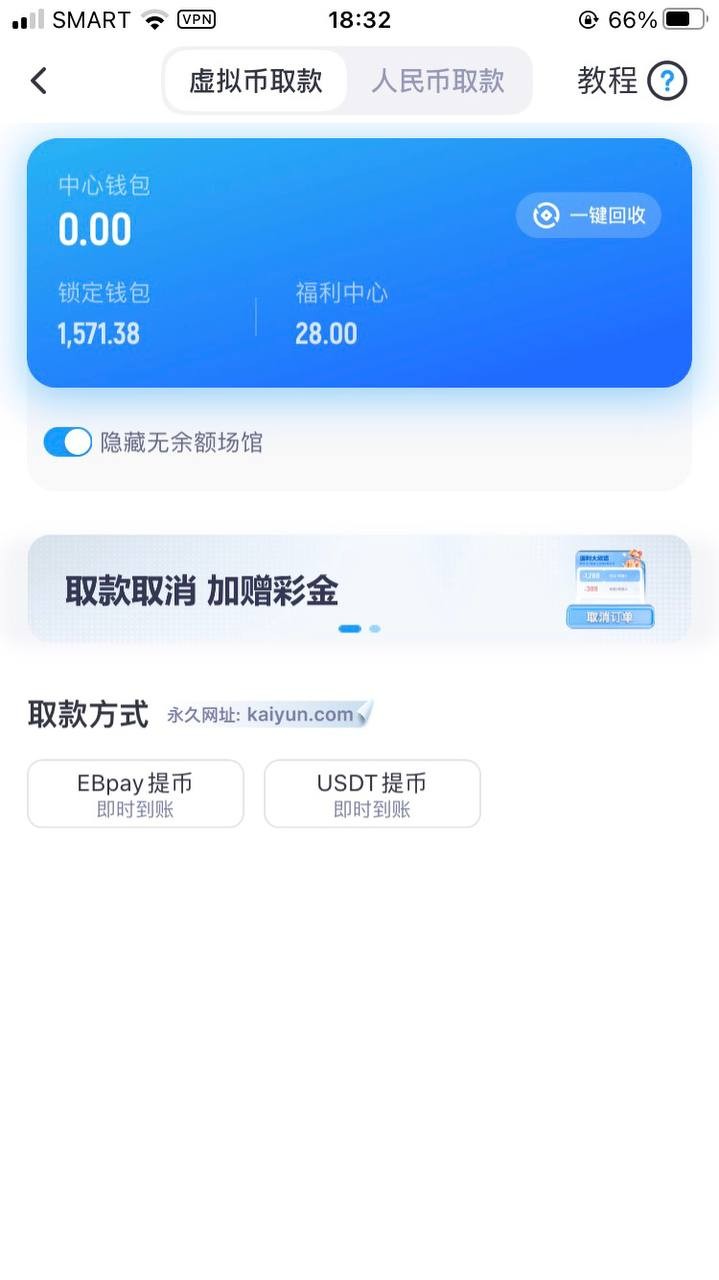Open the 教程 tutorial help
This screenshot has width=719, height=1280.
tap(632, 81)
